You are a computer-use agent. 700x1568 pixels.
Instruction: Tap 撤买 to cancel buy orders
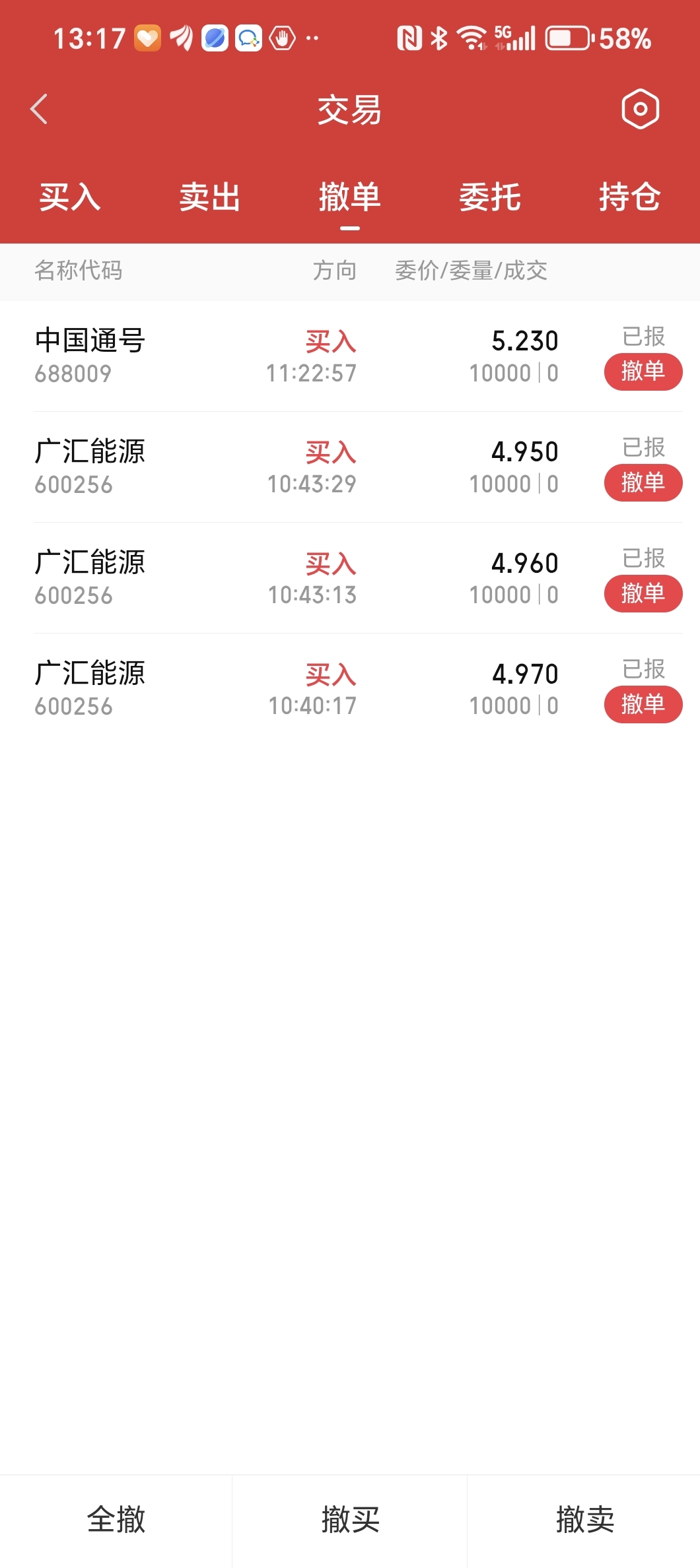pyautogui.click(x=350, y=1520)
